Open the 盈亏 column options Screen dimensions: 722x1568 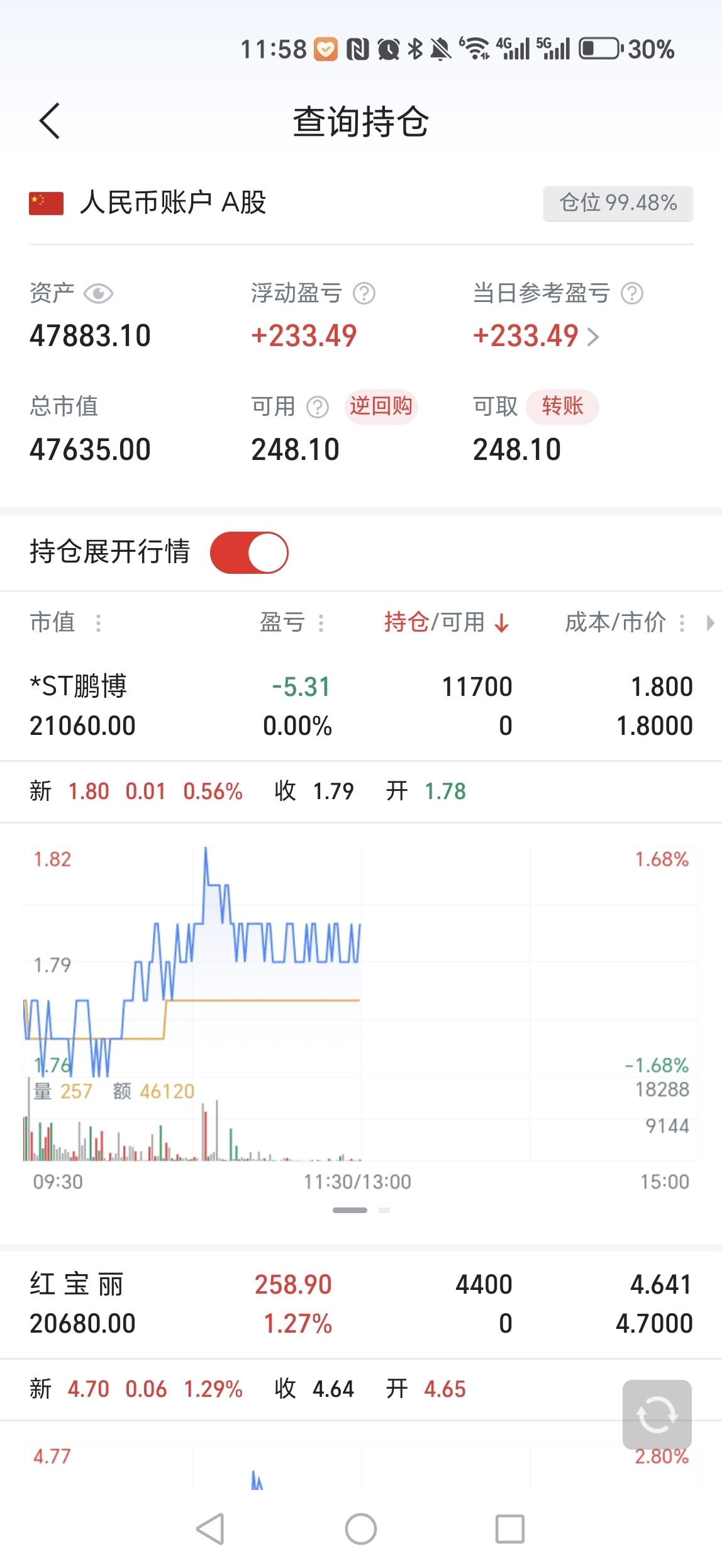(x=321, y=623)
